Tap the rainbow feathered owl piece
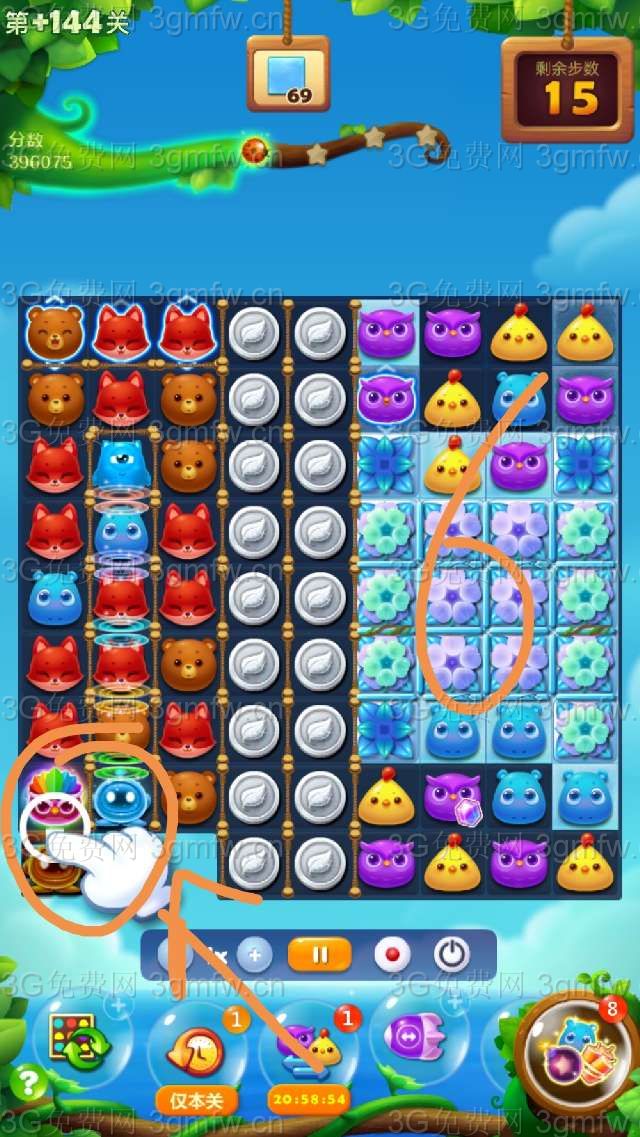This screenshot has height=1137, width=640. point(52,797)
